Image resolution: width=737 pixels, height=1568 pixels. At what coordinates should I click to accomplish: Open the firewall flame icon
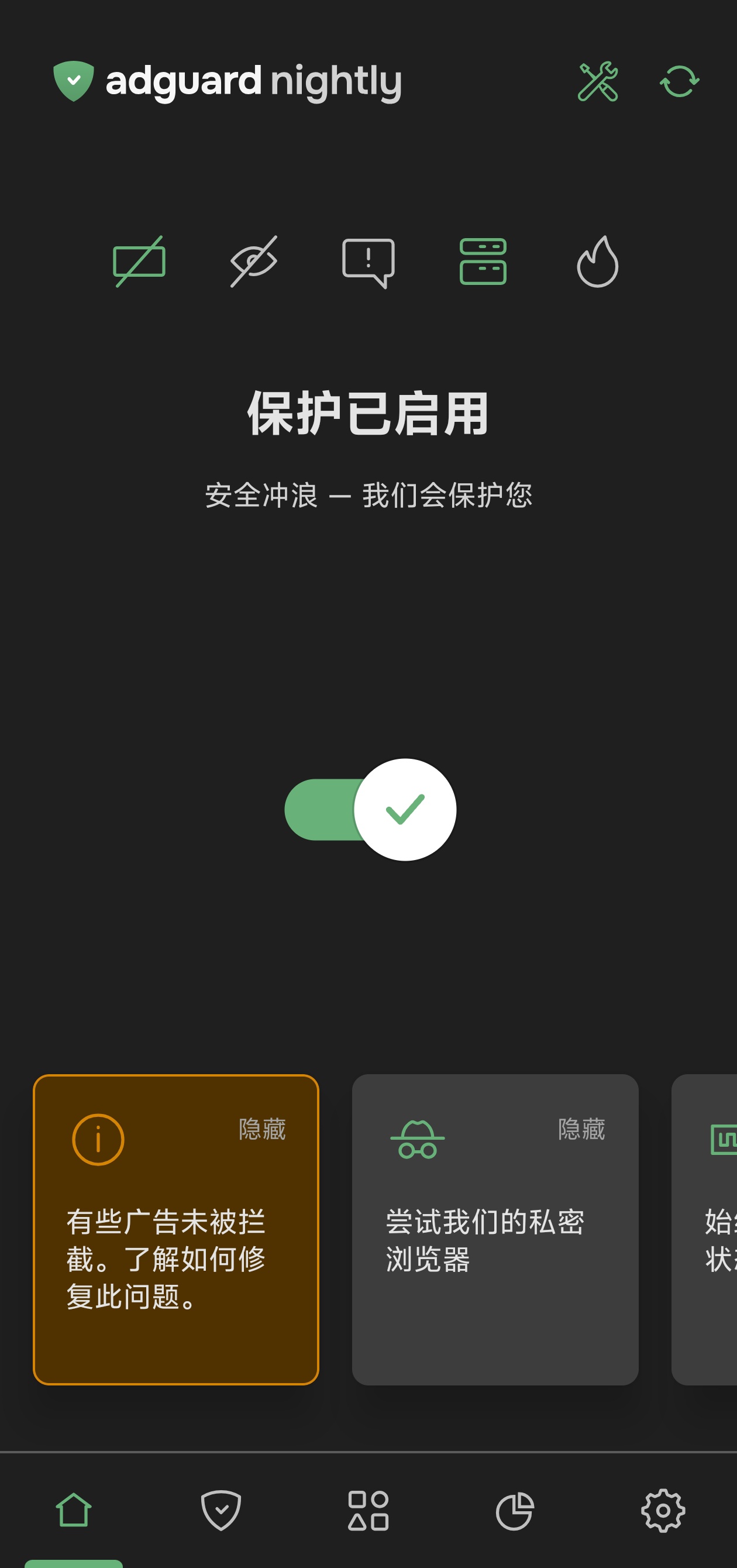coord(597,262)
